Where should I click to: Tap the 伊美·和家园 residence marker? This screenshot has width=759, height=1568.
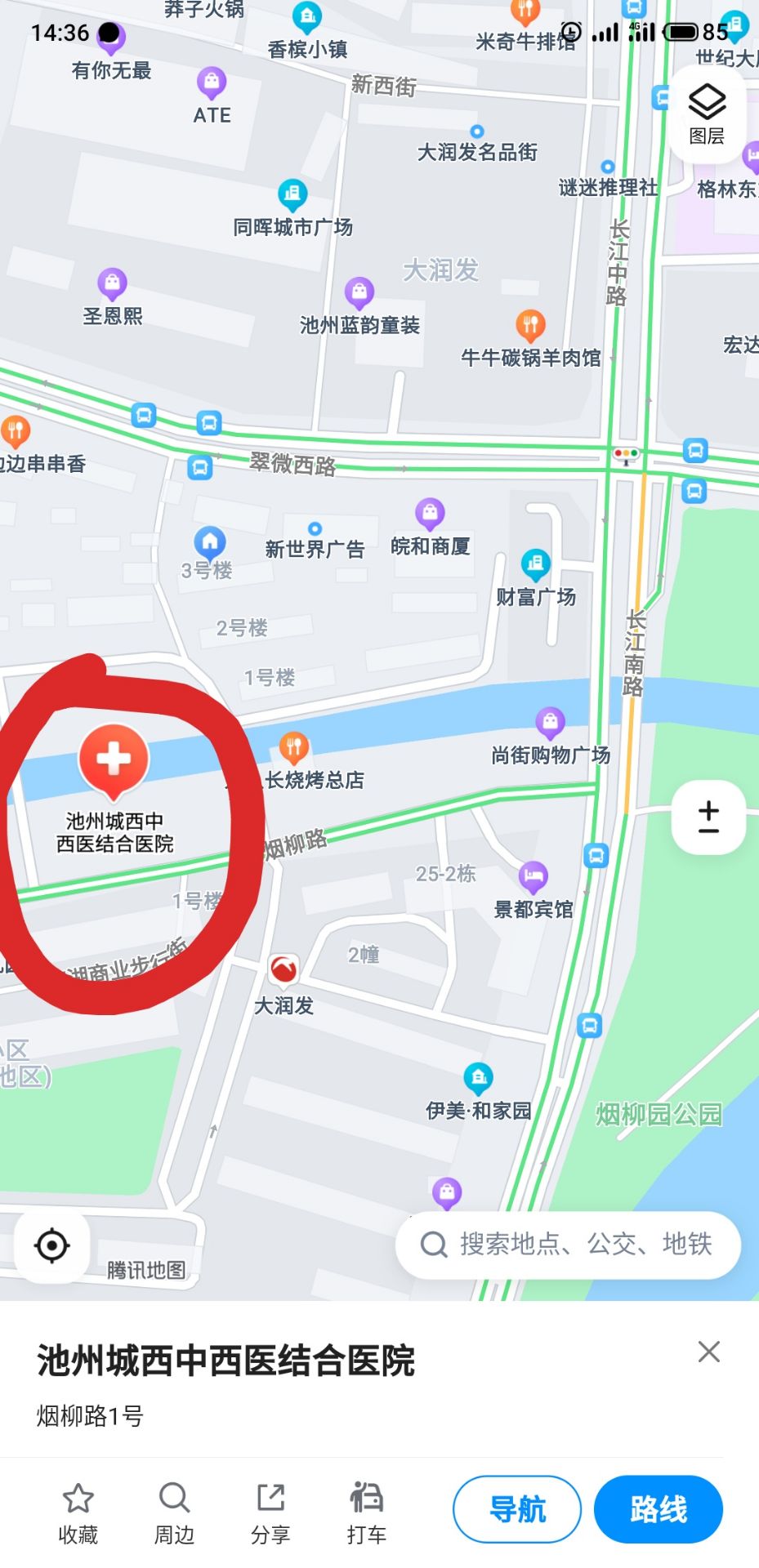tap(479, 1079)
